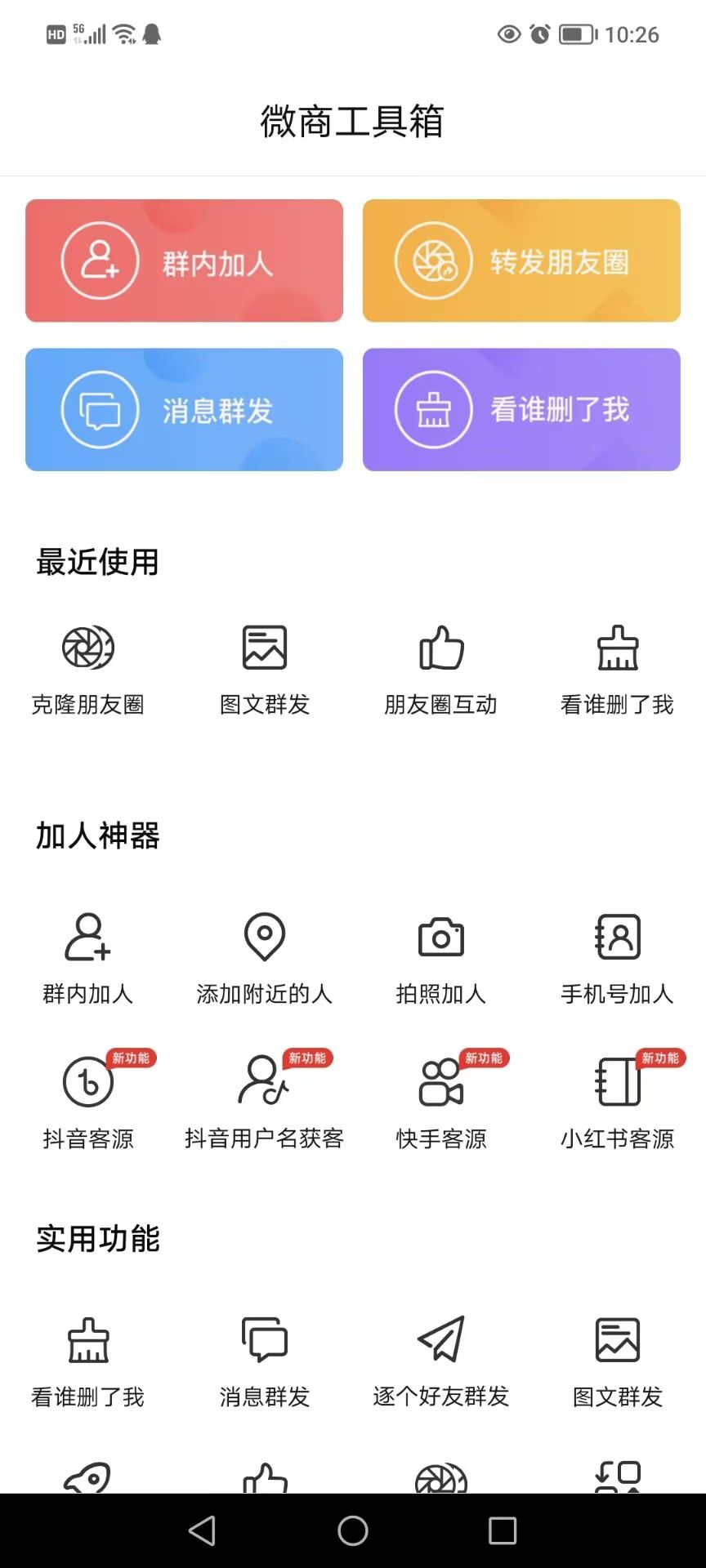Select the 抖音客源 TikTok icon
This screenshot has width=706, height=1568.
click(87, 1080)
